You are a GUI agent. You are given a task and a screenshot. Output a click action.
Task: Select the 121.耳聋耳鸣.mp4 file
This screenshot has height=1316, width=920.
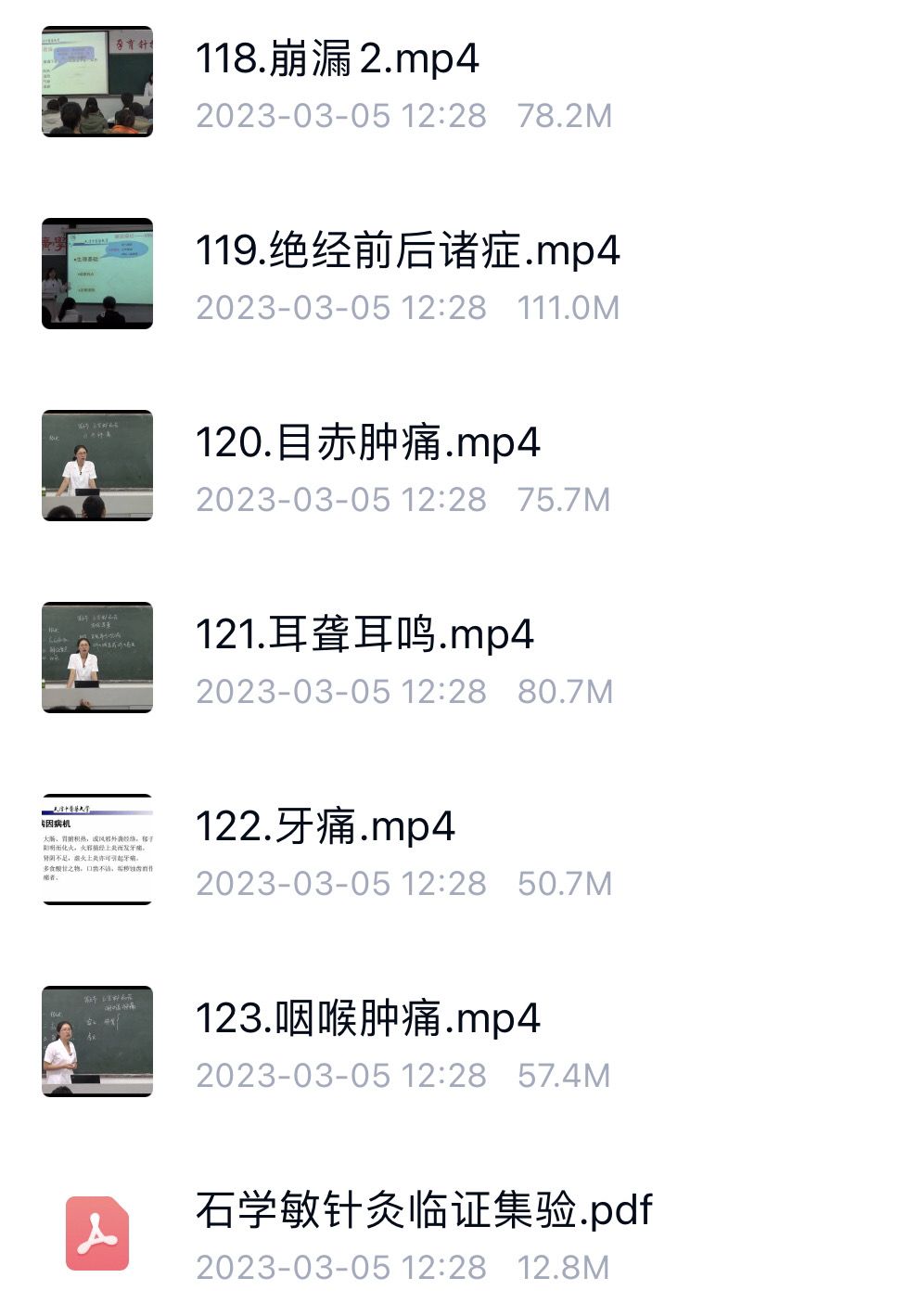pyautogui.click(x=364, y=635)
